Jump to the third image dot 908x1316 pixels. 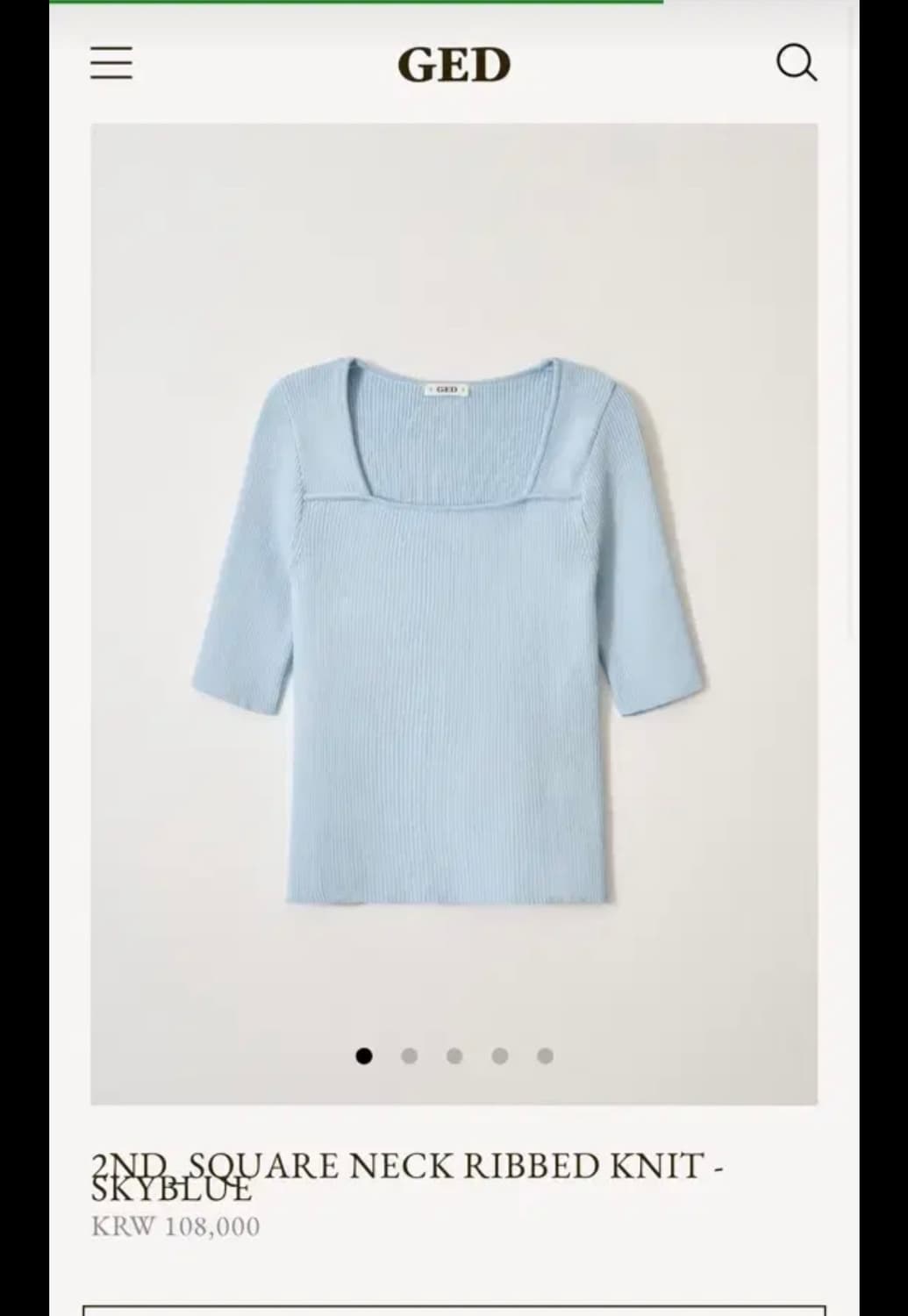pyautogui.click(x=454, y=1055)
